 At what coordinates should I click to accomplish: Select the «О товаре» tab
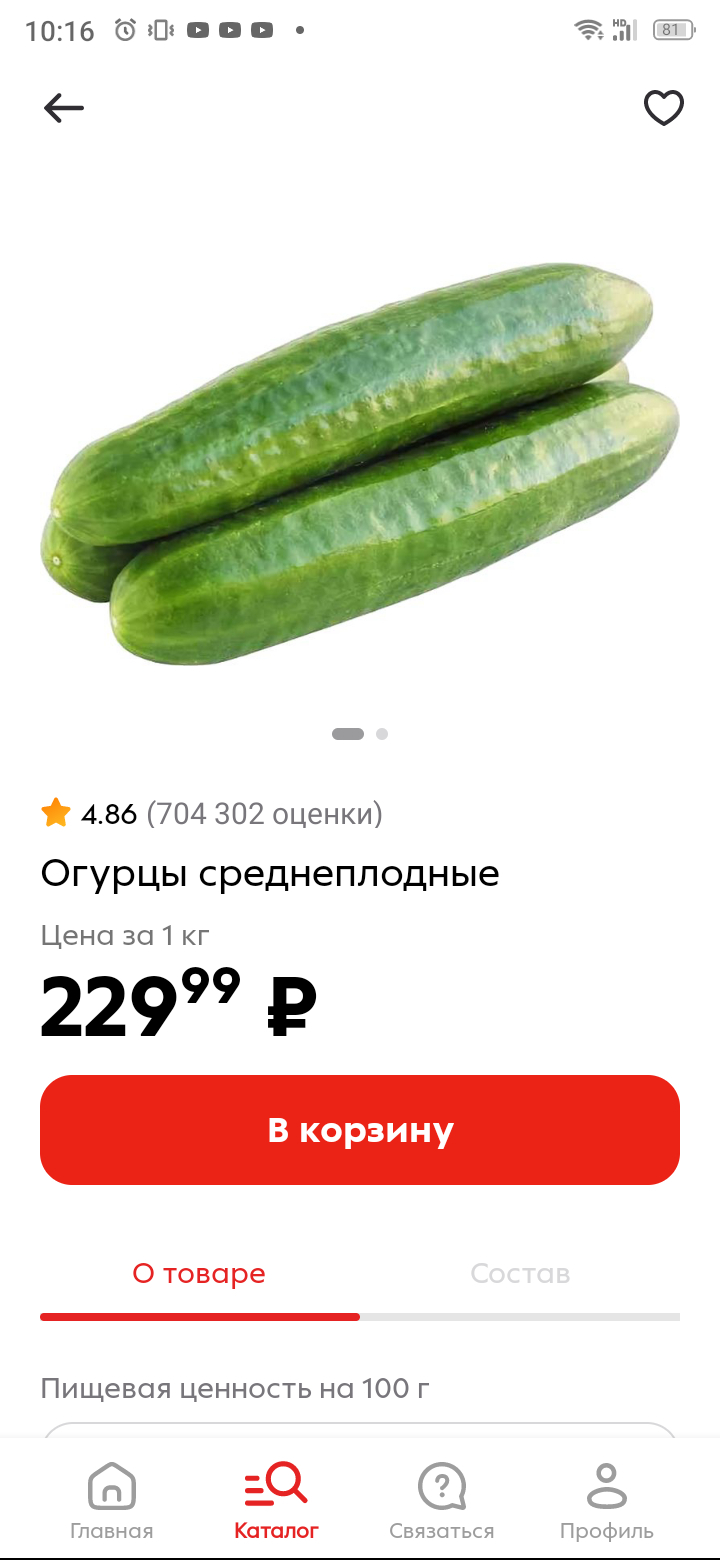coord(199,1274)
